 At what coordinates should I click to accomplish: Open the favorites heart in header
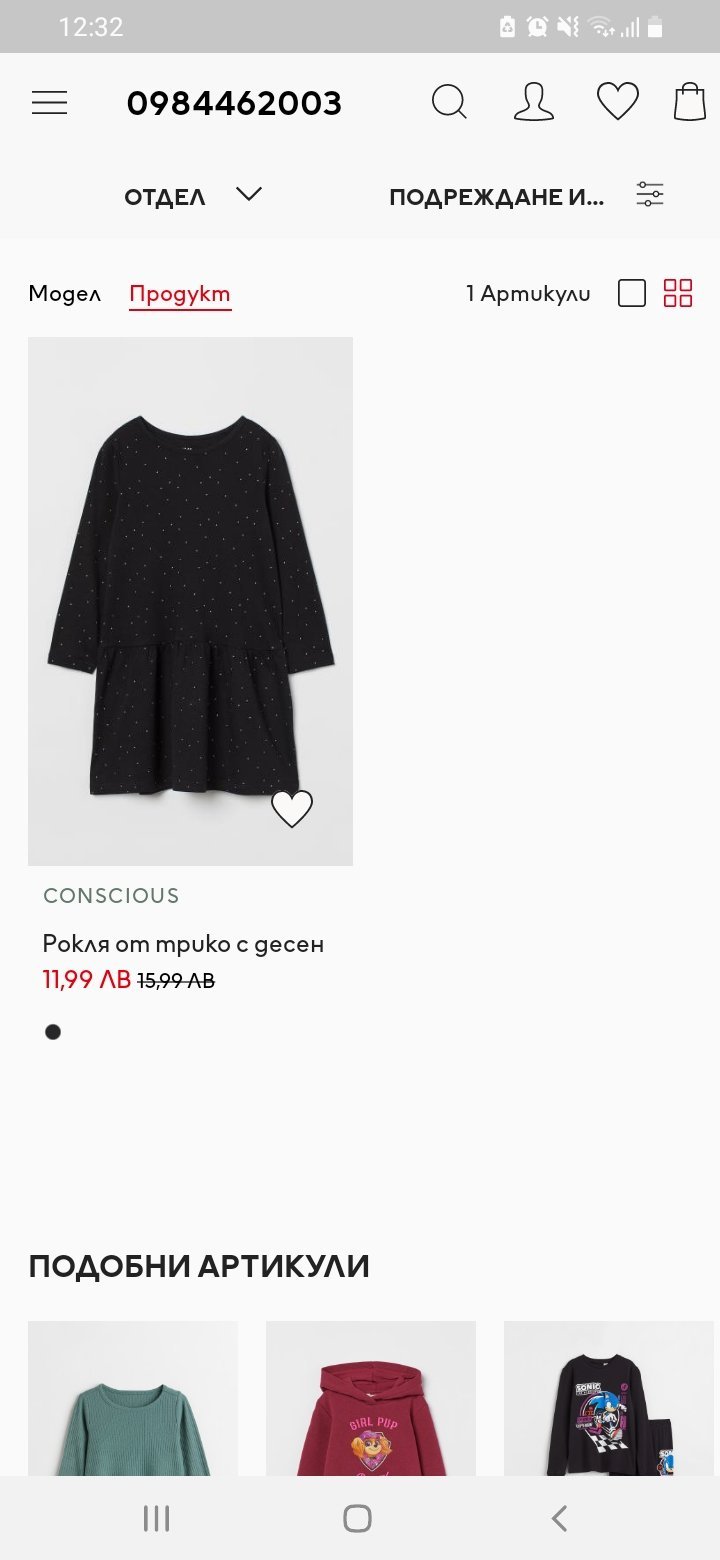tap(617, 102)
